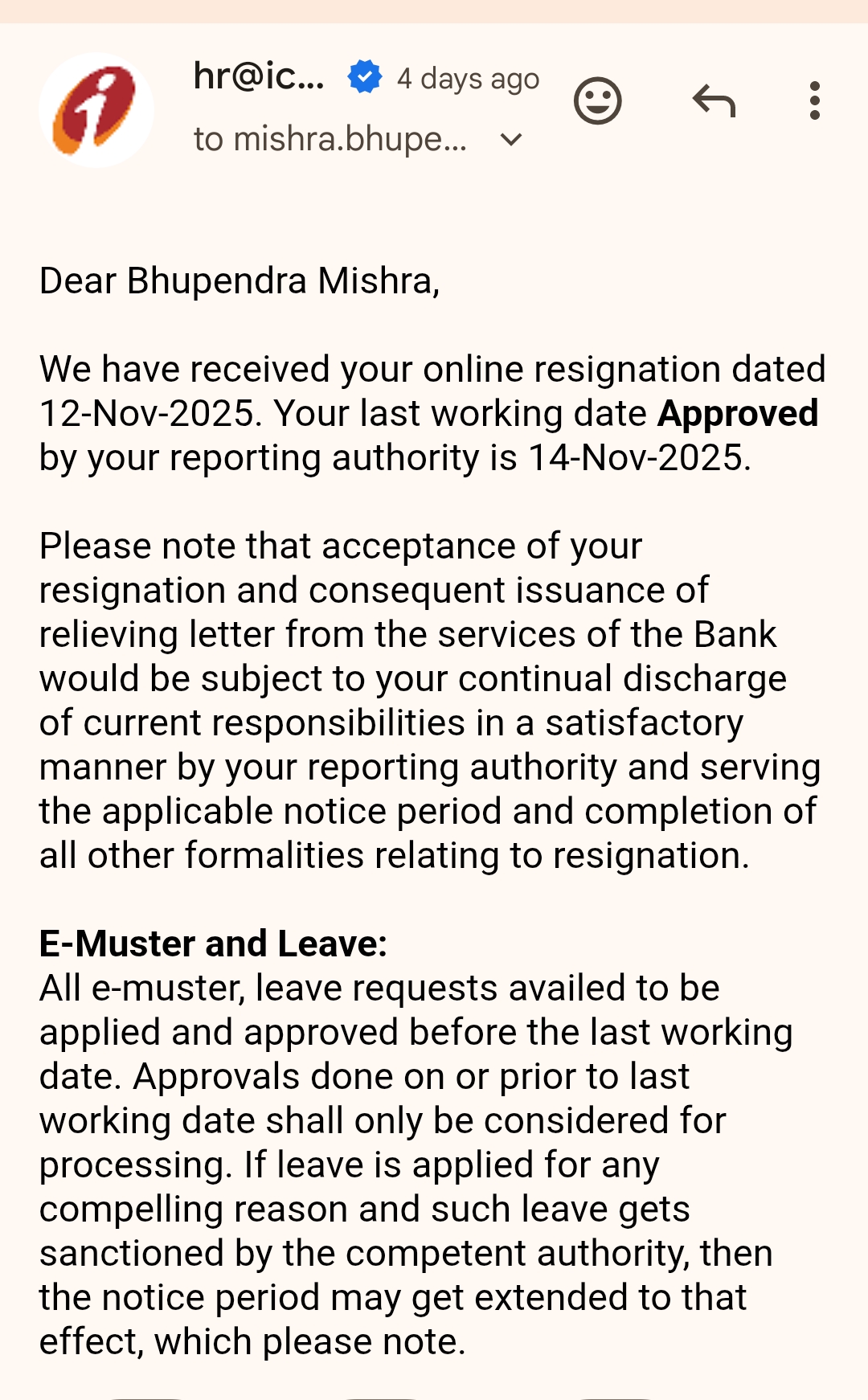Open the message overflow menu
This screenshot has width=868, height=1400.
pos(814,101)
